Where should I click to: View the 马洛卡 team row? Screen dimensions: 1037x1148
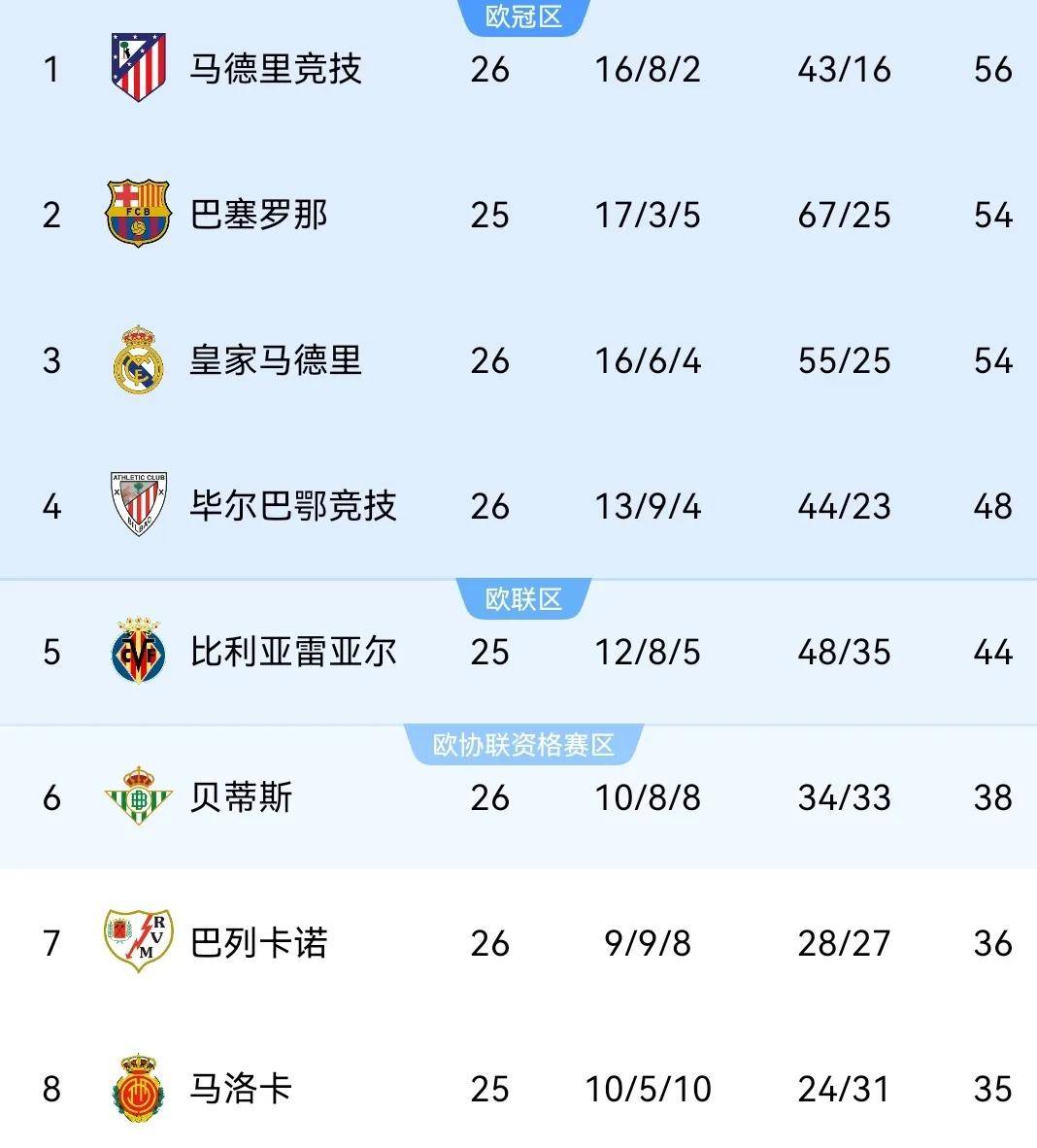pyautogui.click(x=241, y=1089)
